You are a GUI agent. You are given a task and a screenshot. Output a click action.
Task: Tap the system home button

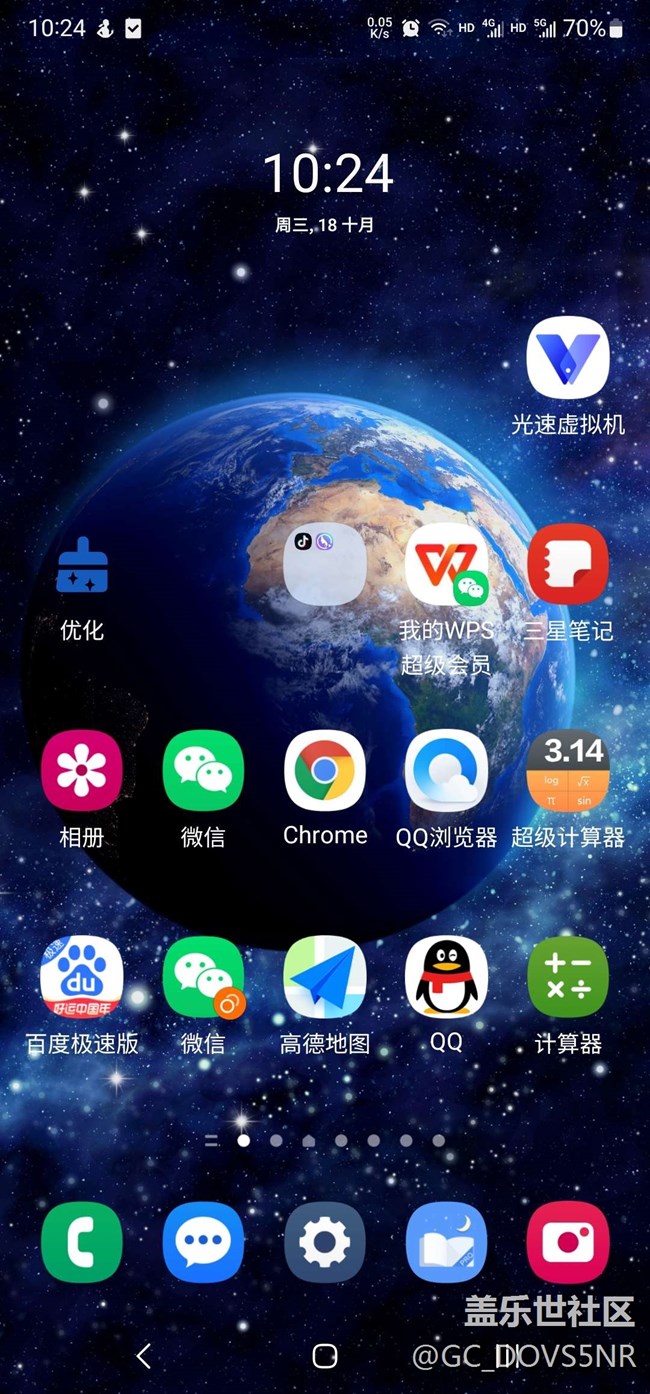coord(325,1356)
